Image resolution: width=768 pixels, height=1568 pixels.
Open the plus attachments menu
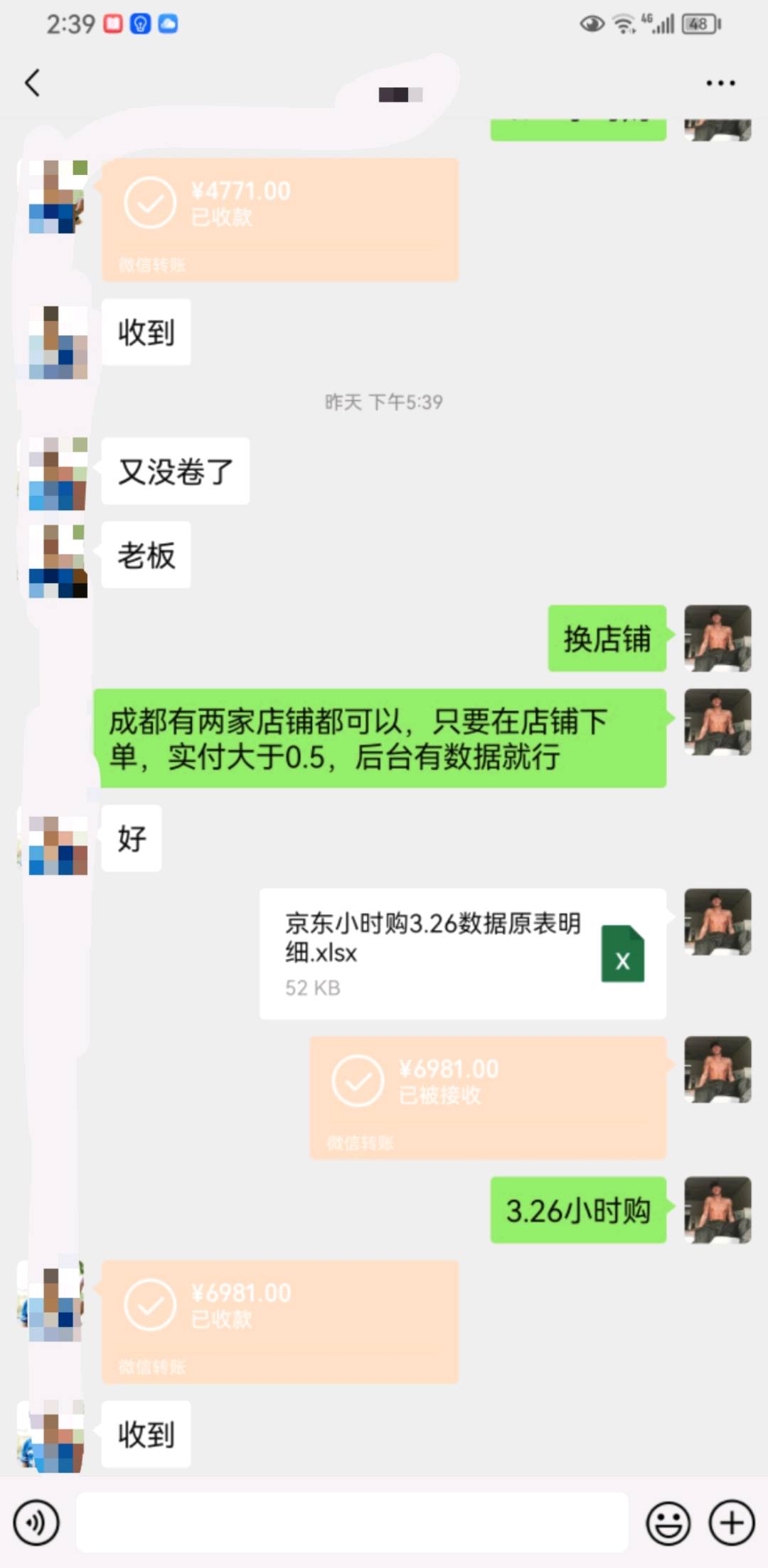(x=732, y=1523)
